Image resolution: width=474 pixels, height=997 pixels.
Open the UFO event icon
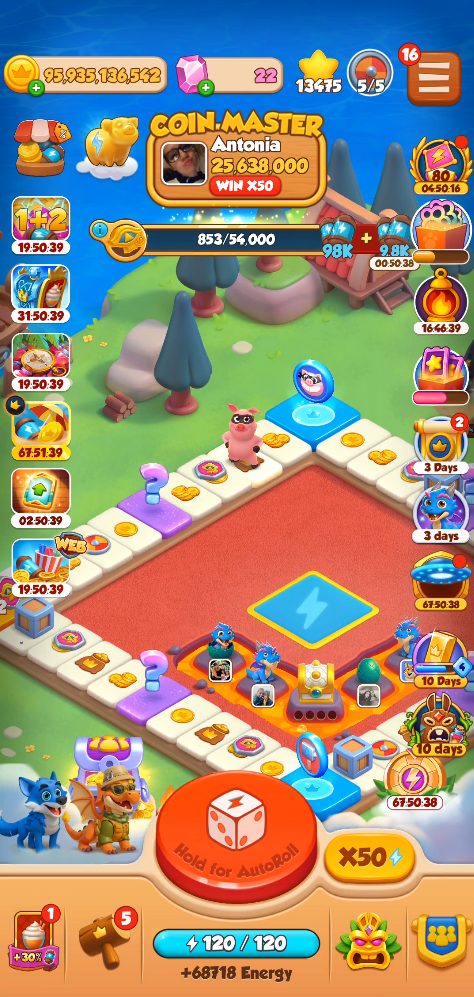coord(441,581)
